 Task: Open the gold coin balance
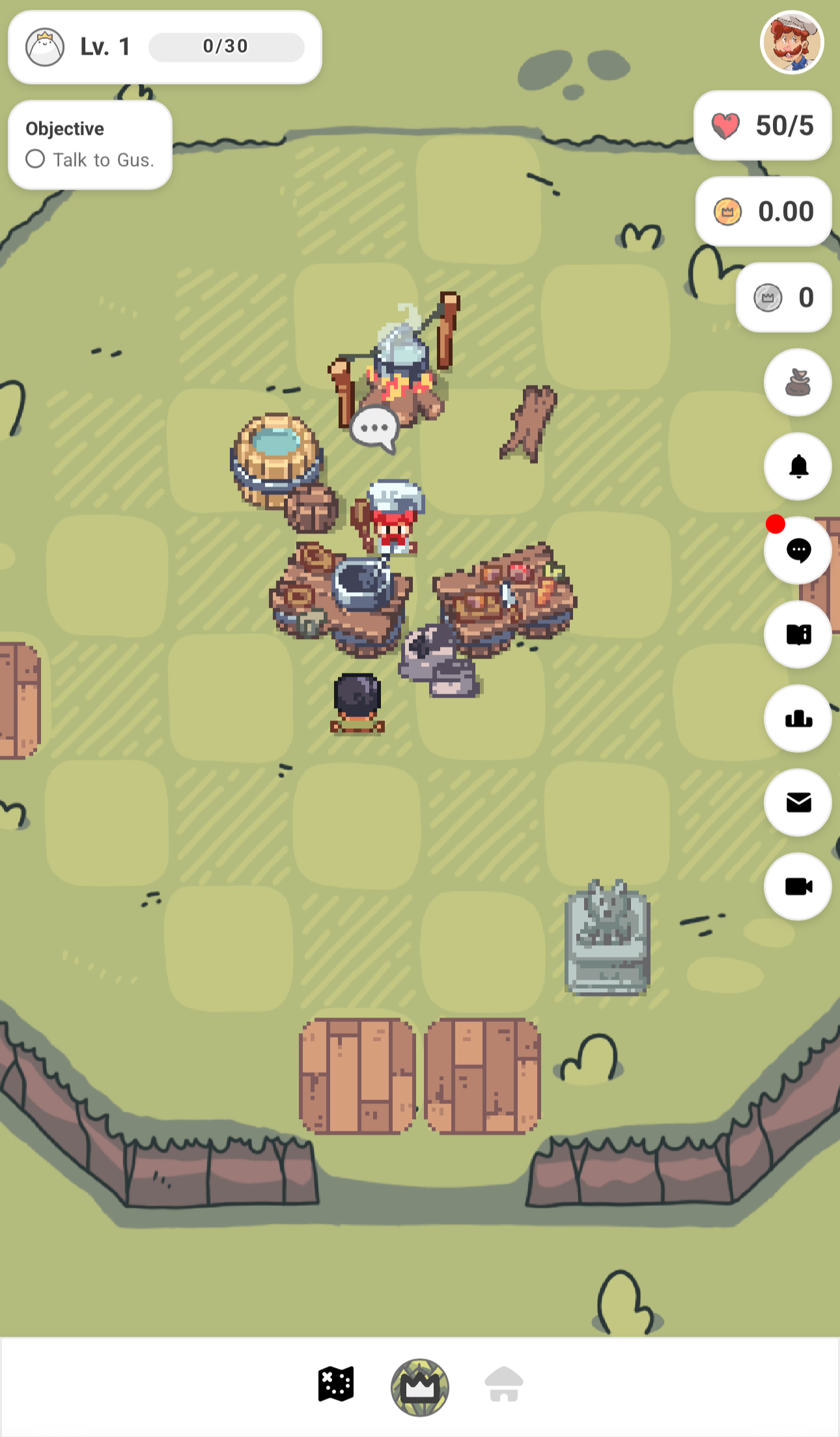click(x=763, y=212)
